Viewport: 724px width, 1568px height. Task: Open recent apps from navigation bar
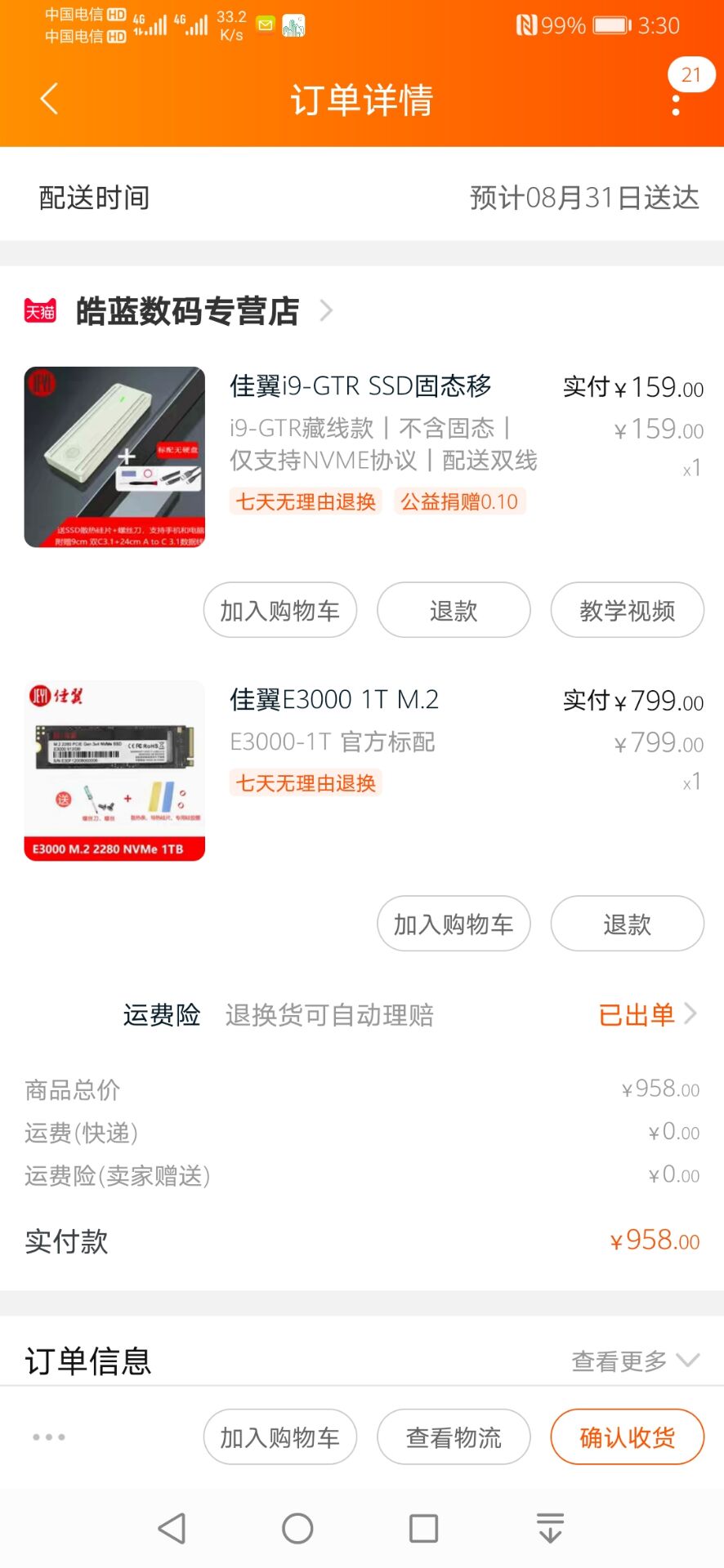[423, 1528]
